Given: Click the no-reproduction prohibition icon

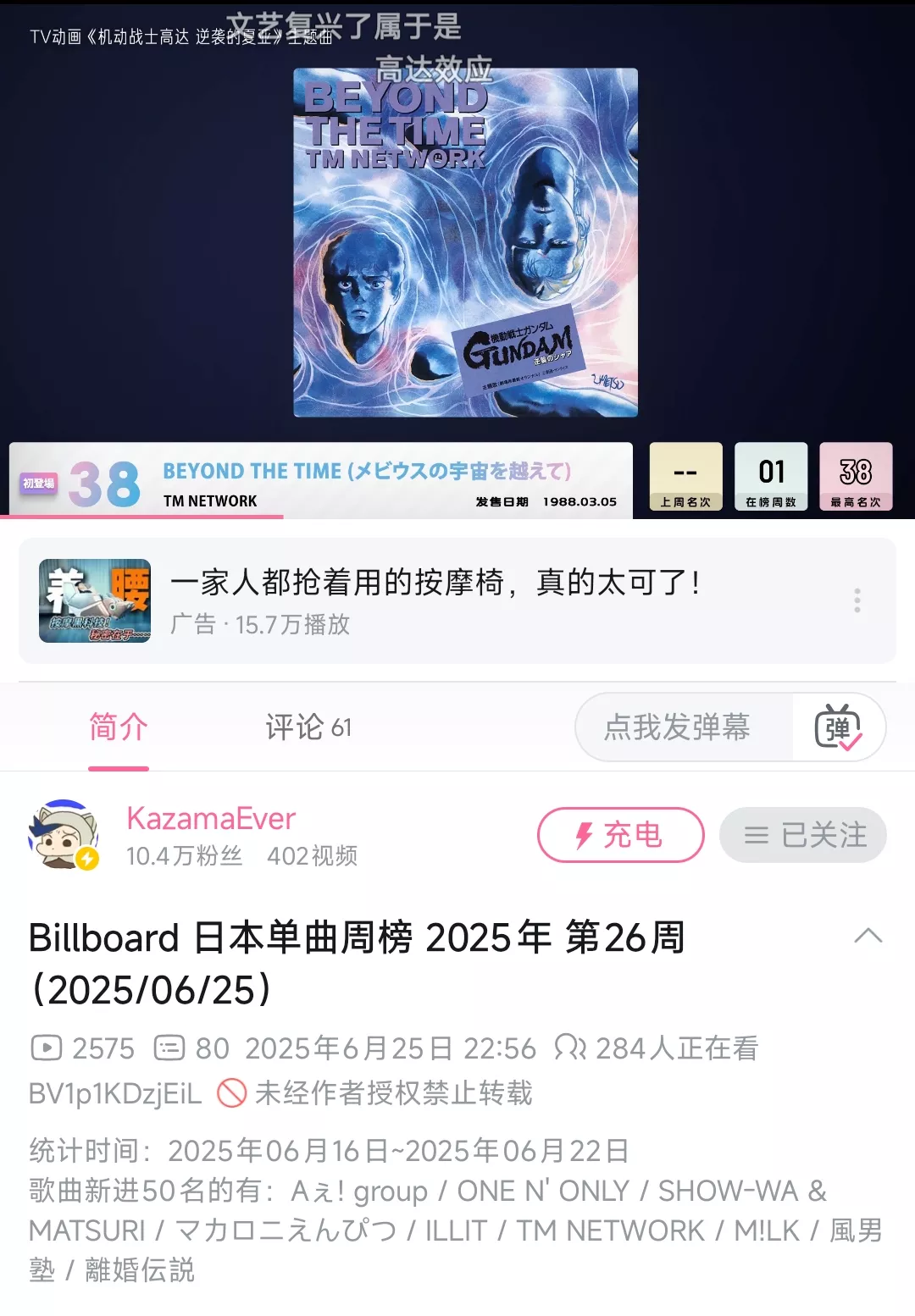Looking at the screenshot, I should [230, 1093].
